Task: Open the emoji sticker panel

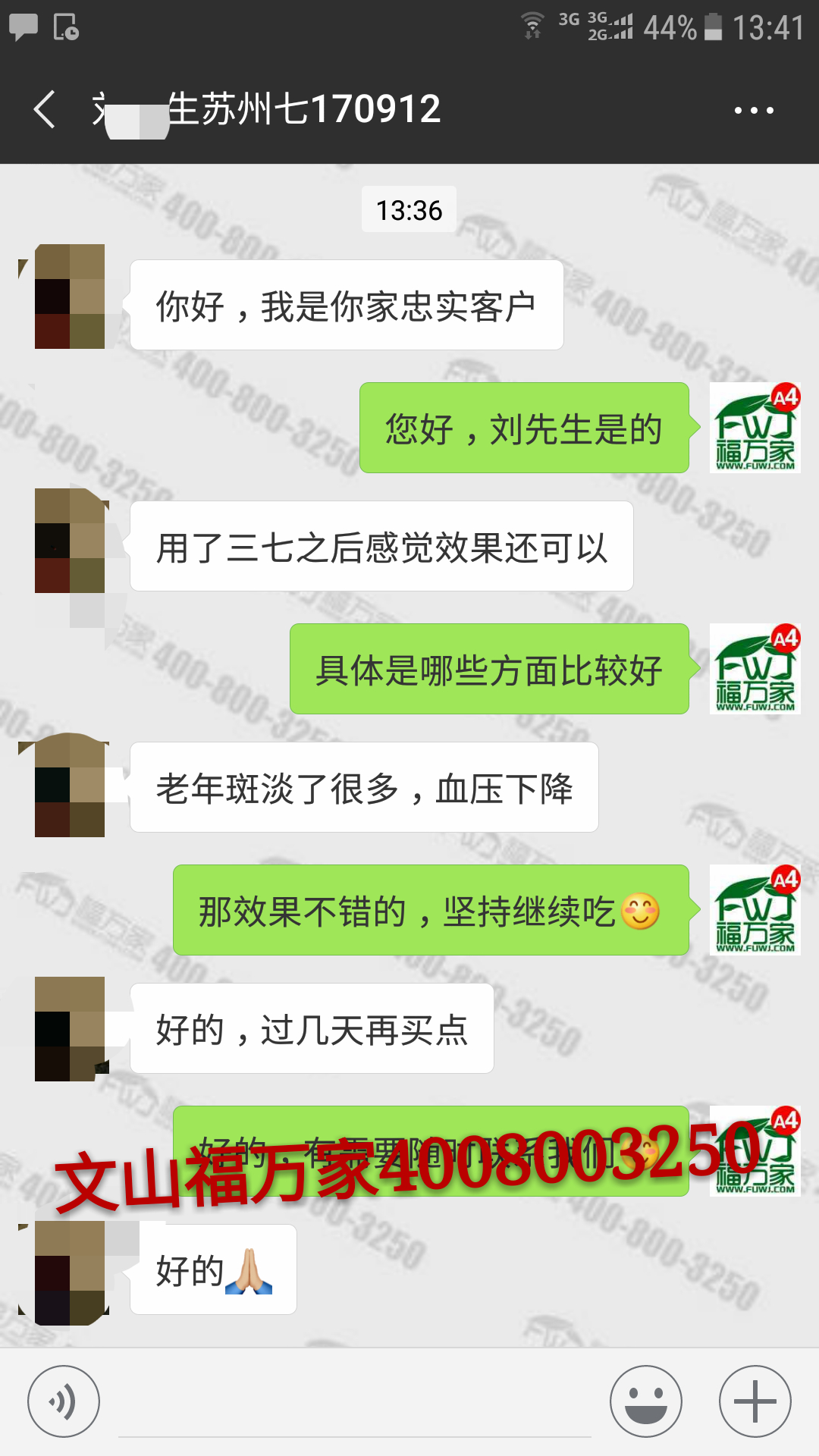Action: pos(646,1401)
